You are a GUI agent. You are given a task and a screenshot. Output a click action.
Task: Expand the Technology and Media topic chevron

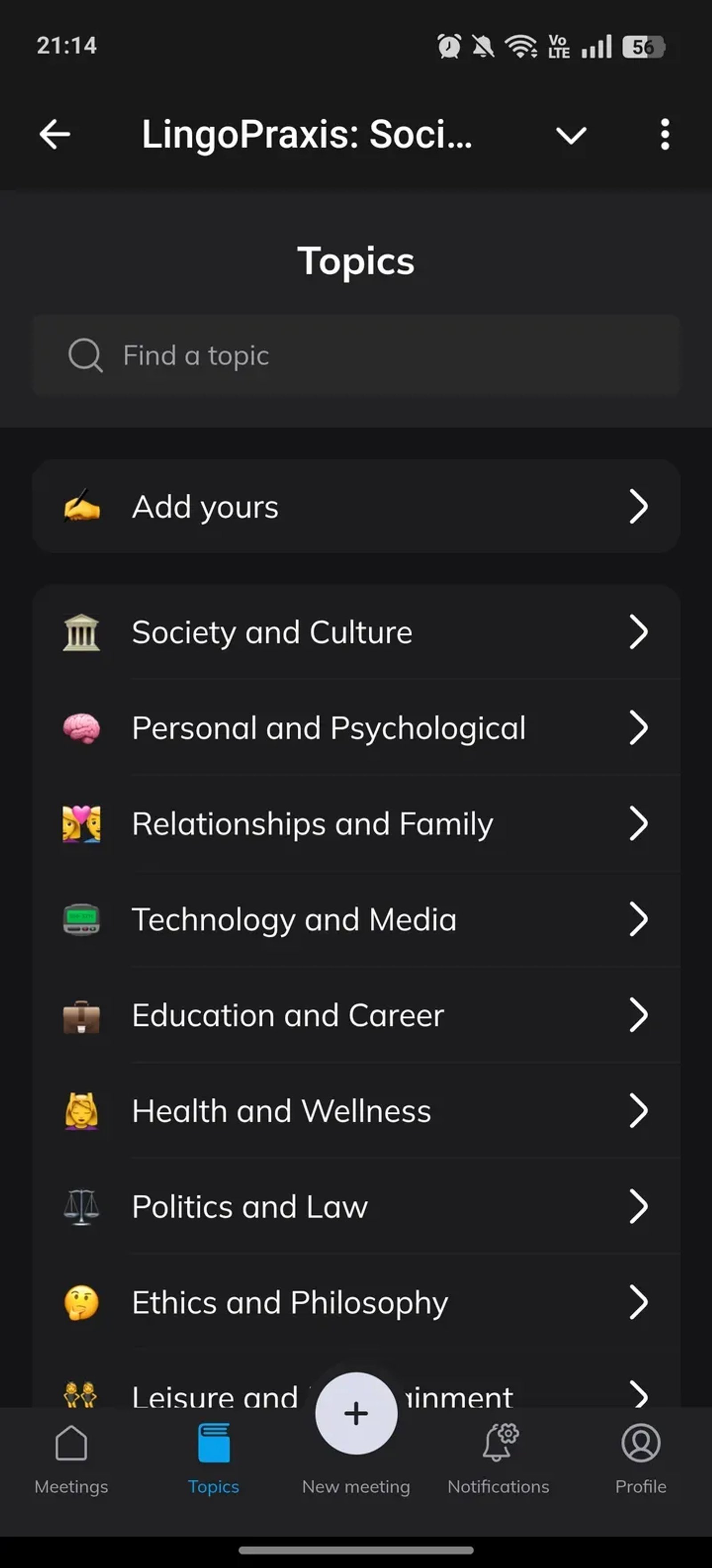coord(639,920)
